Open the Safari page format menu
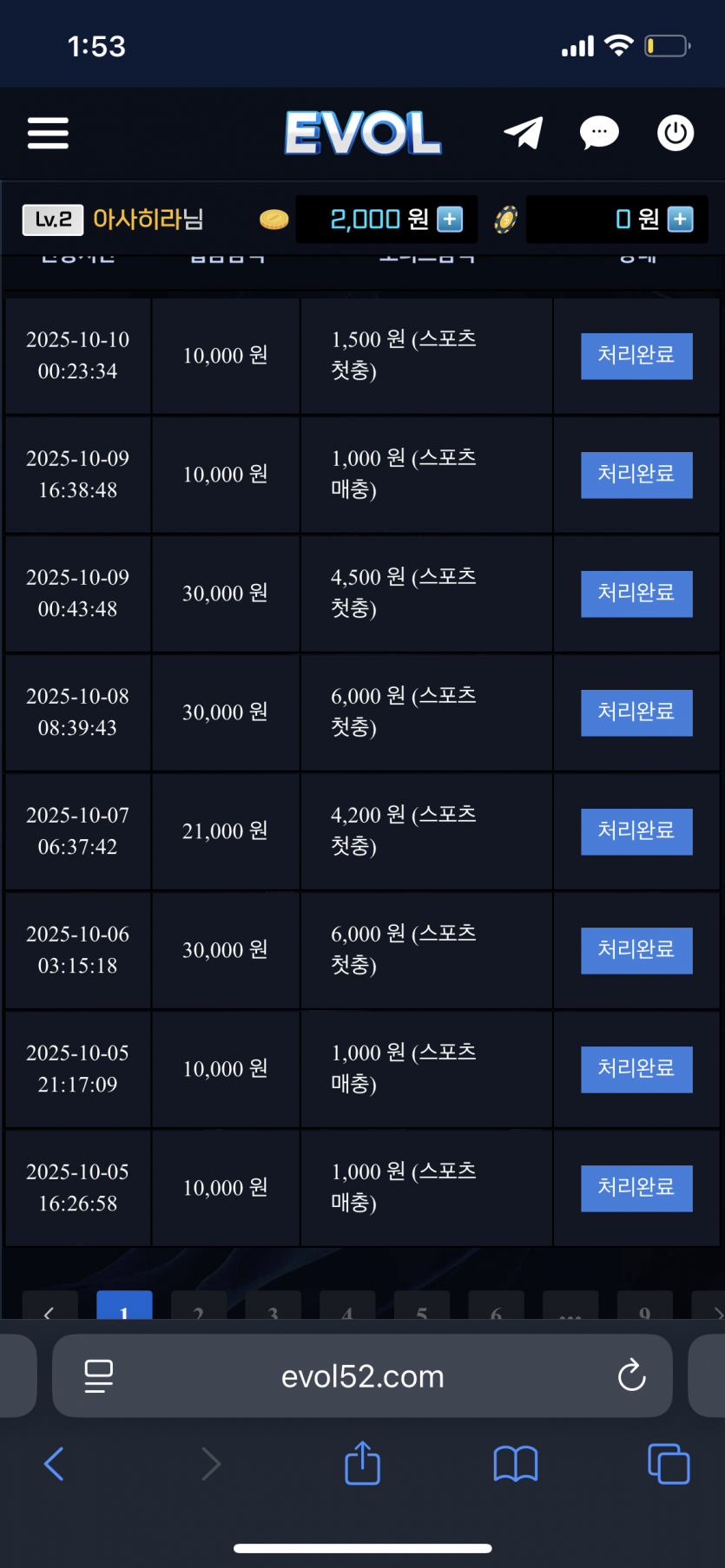This screenshot has height=1568, width=725. tap(98, 1376)
